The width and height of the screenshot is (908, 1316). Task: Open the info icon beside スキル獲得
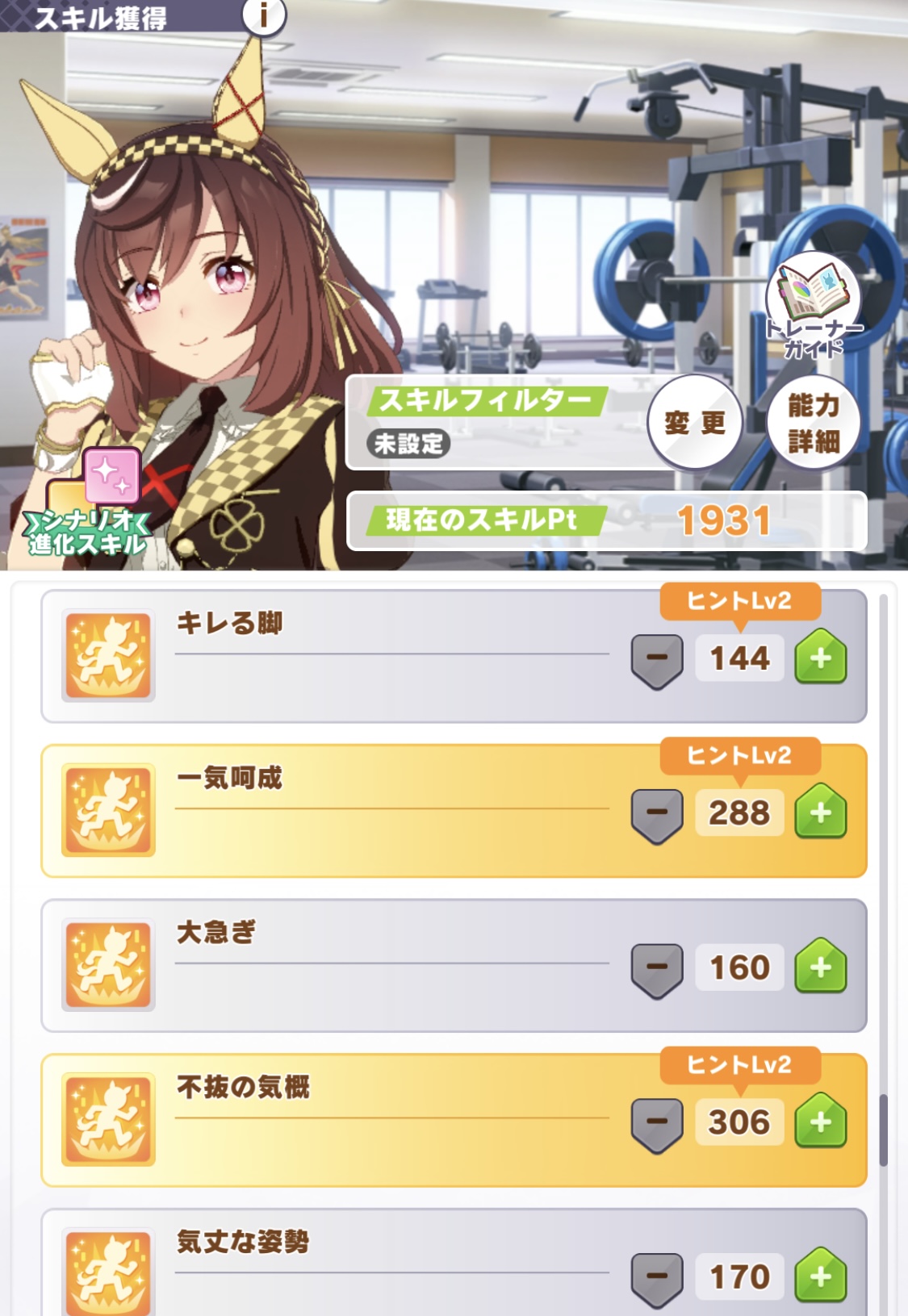click(263, 15)
